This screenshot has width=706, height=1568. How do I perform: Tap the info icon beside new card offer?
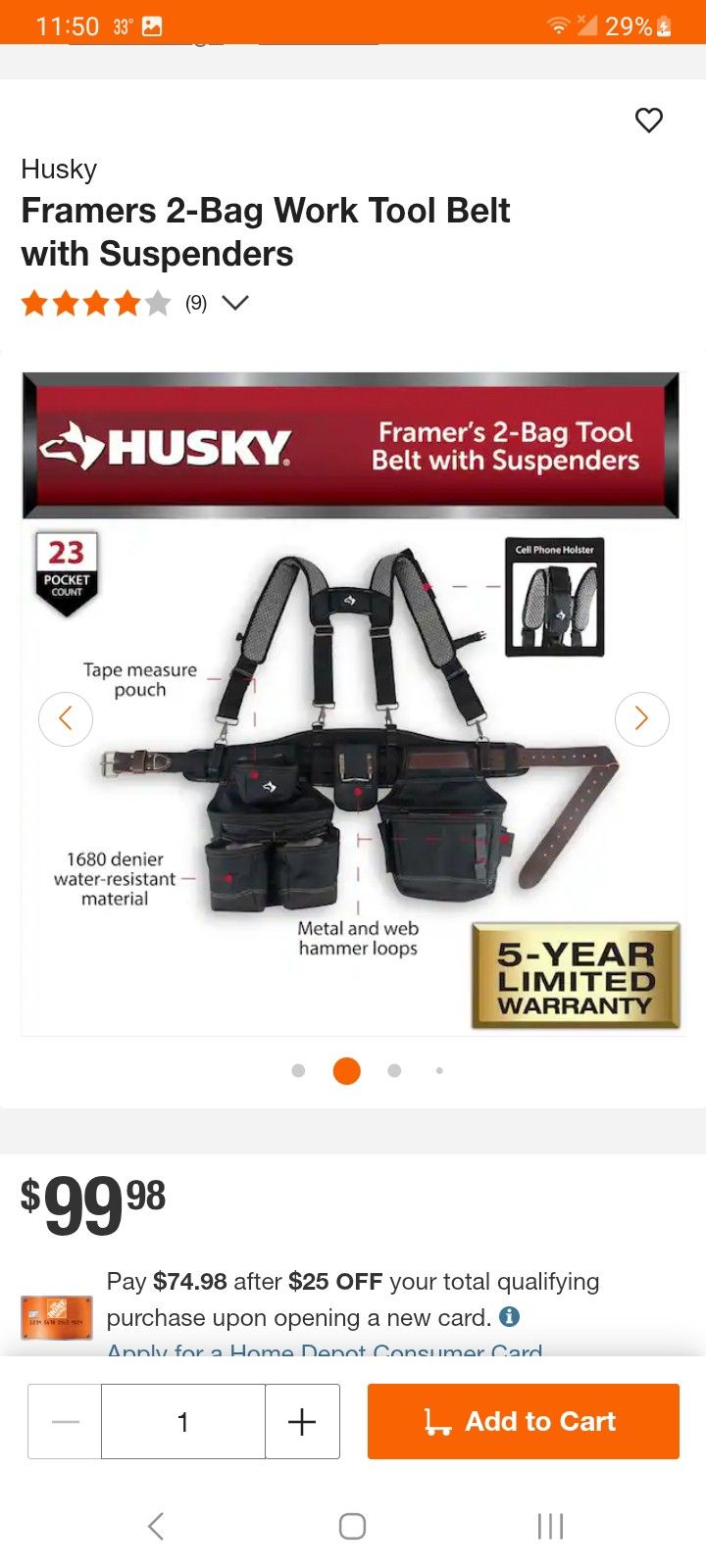509,1317
